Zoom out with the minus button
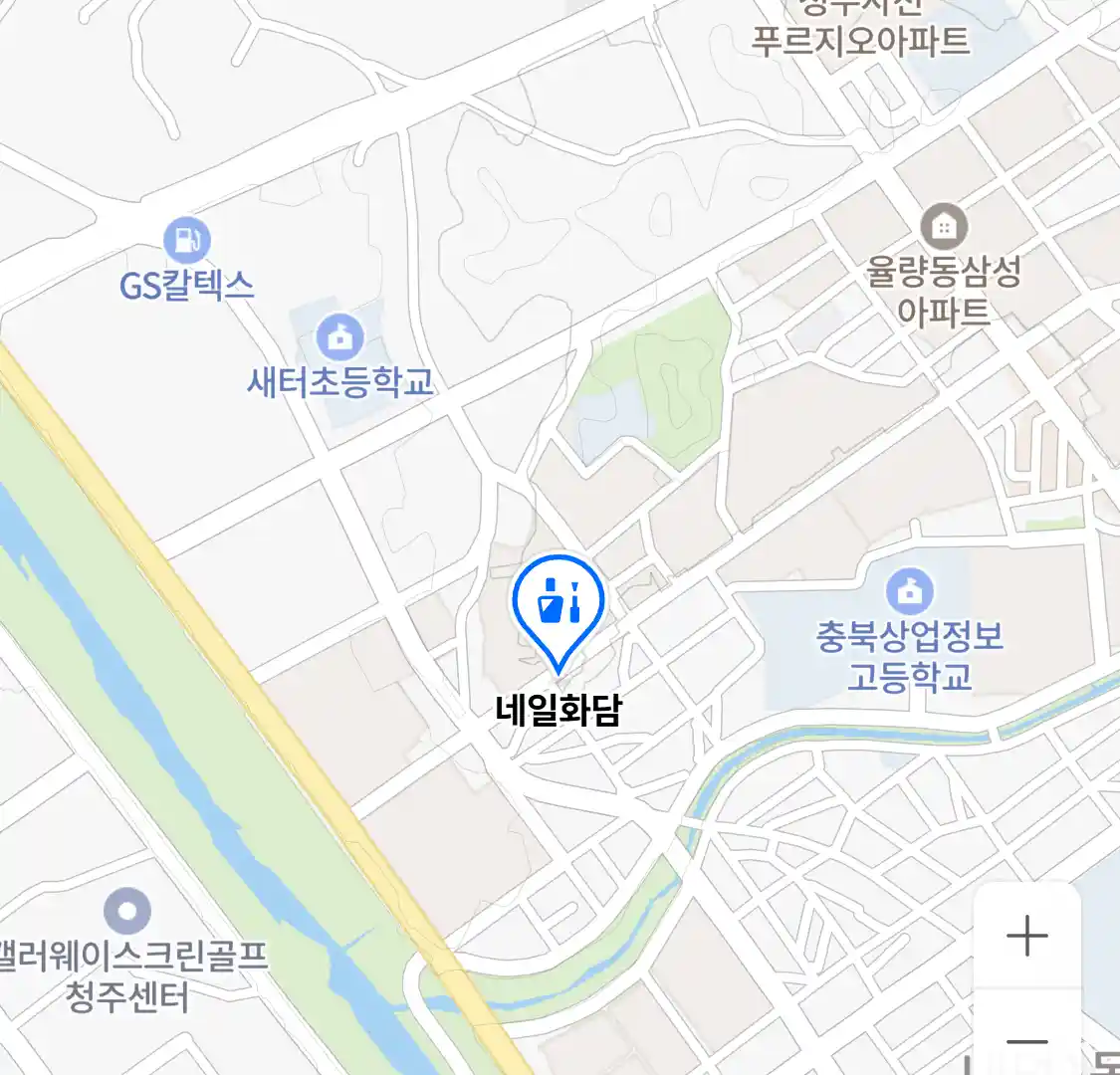The height and width of the screenshot is (1075, 1120). click(x=1026, y=1041)
